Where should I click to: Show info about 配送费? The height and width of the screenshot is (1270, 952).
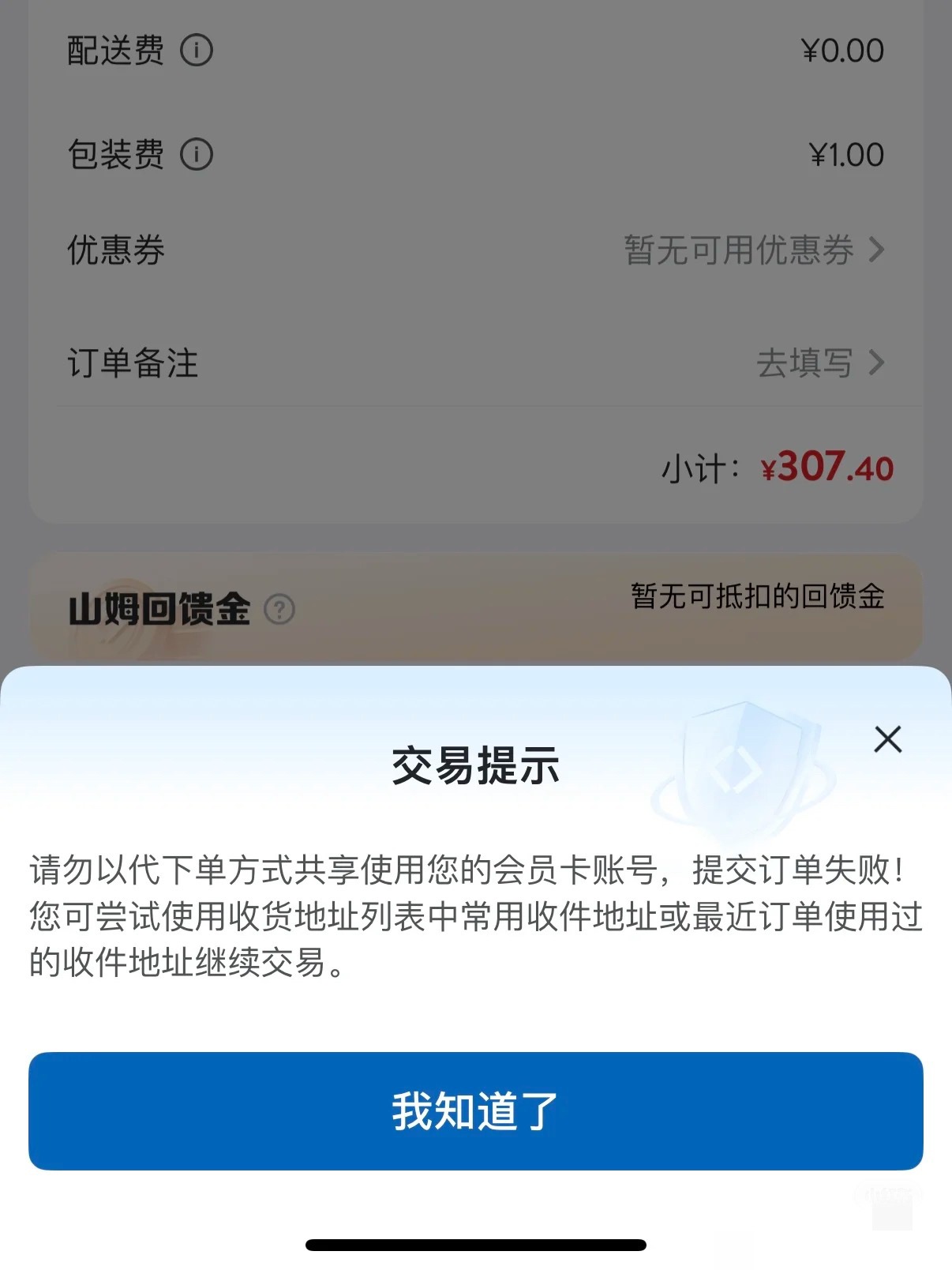[x=197, y=51]
